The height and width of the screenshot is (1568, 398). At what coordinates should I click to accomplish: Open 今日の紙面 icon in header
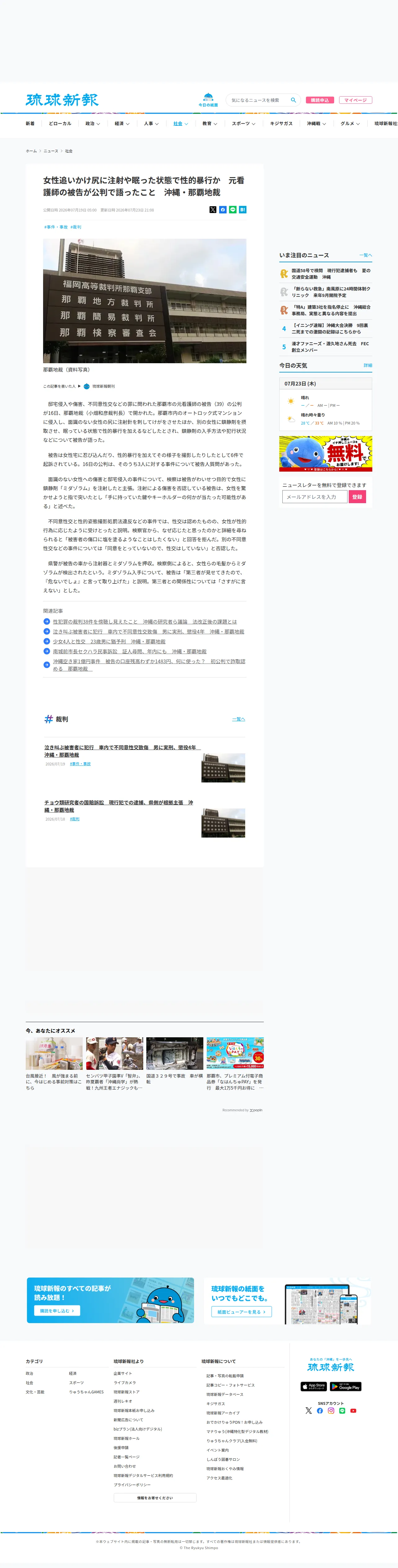click(x=208, y=100)
